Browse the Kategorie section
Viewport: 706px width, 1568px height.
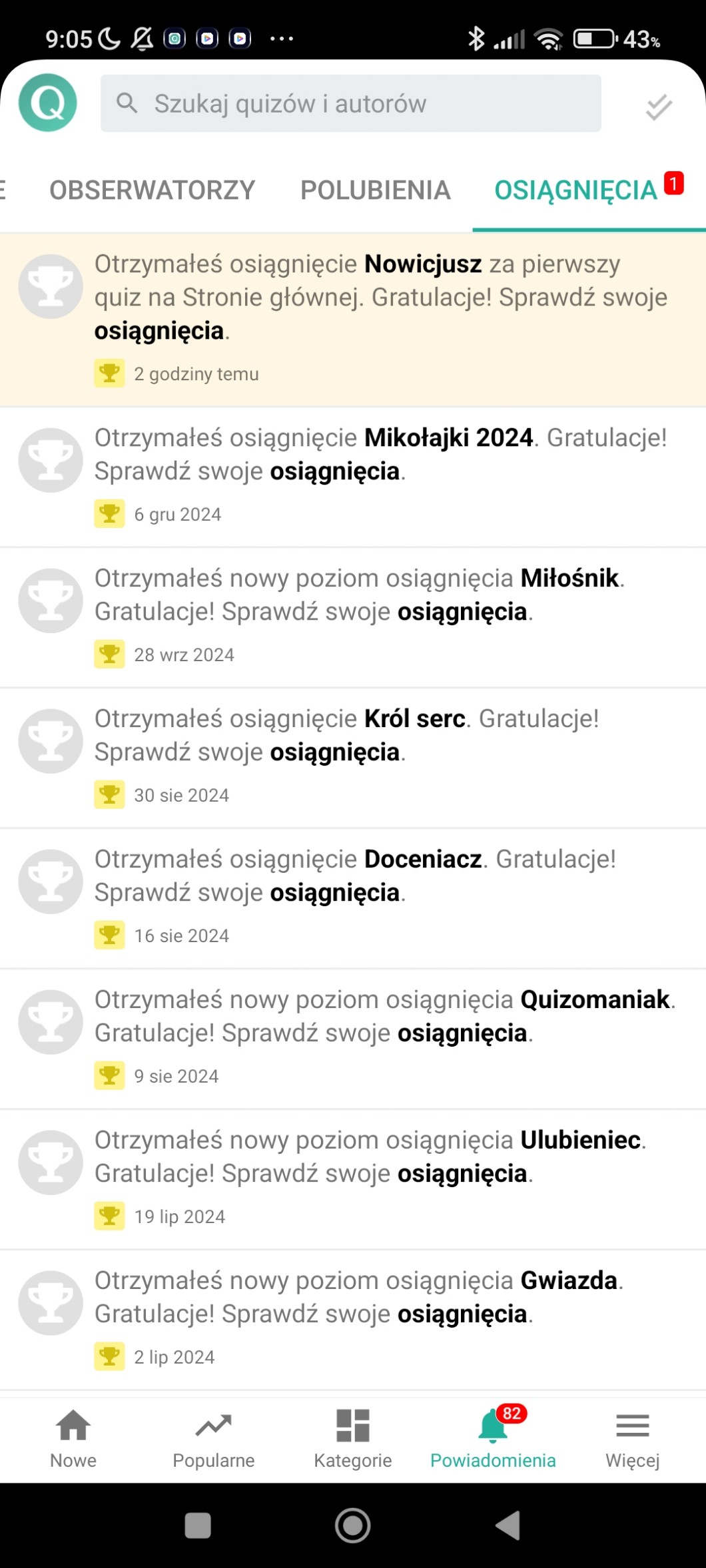click(x=353, y=1438)
